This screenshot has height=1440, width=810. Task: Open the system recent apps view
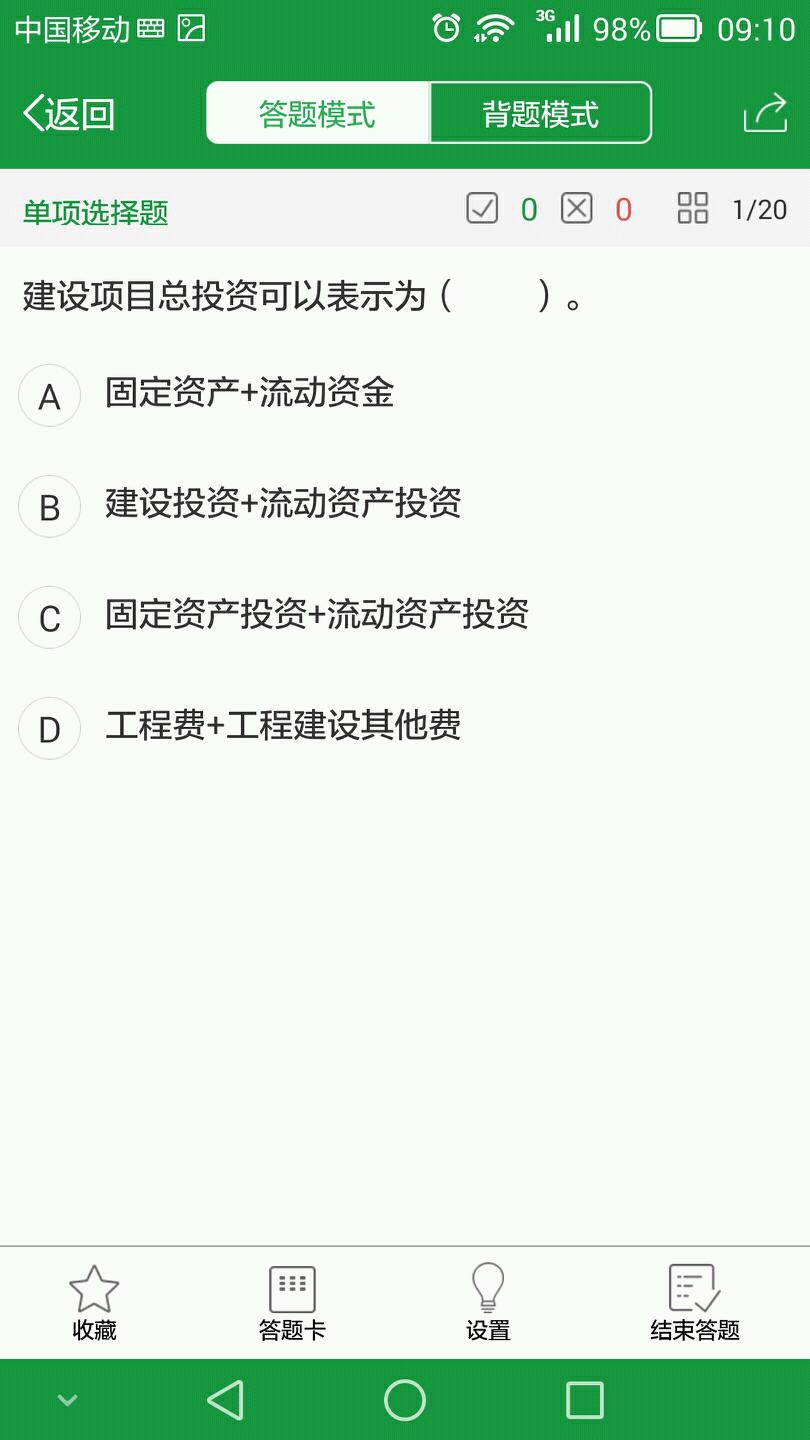coord(585,1400)
